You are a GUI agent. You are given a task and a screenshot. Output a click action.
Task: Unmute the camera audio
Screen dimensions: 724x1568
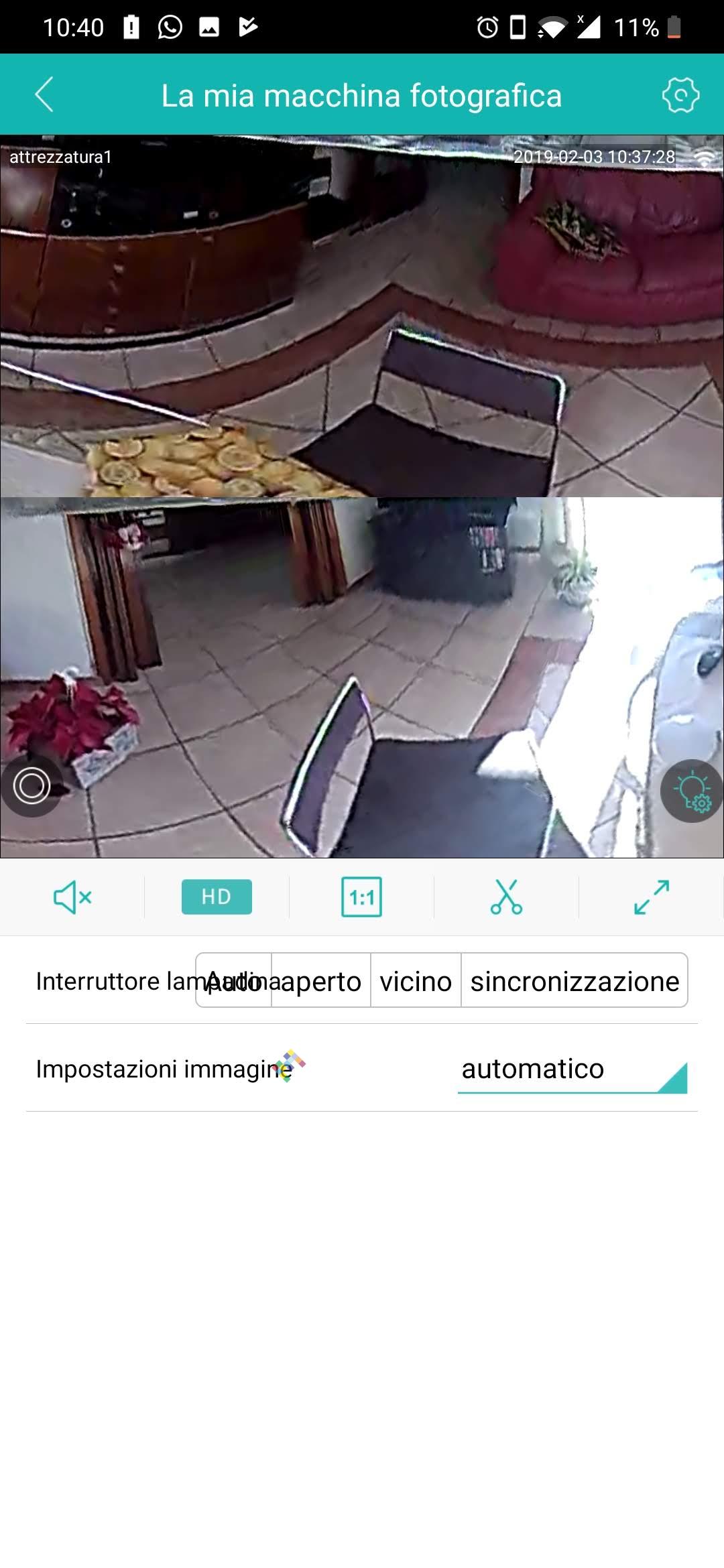[x=72, y=897]
